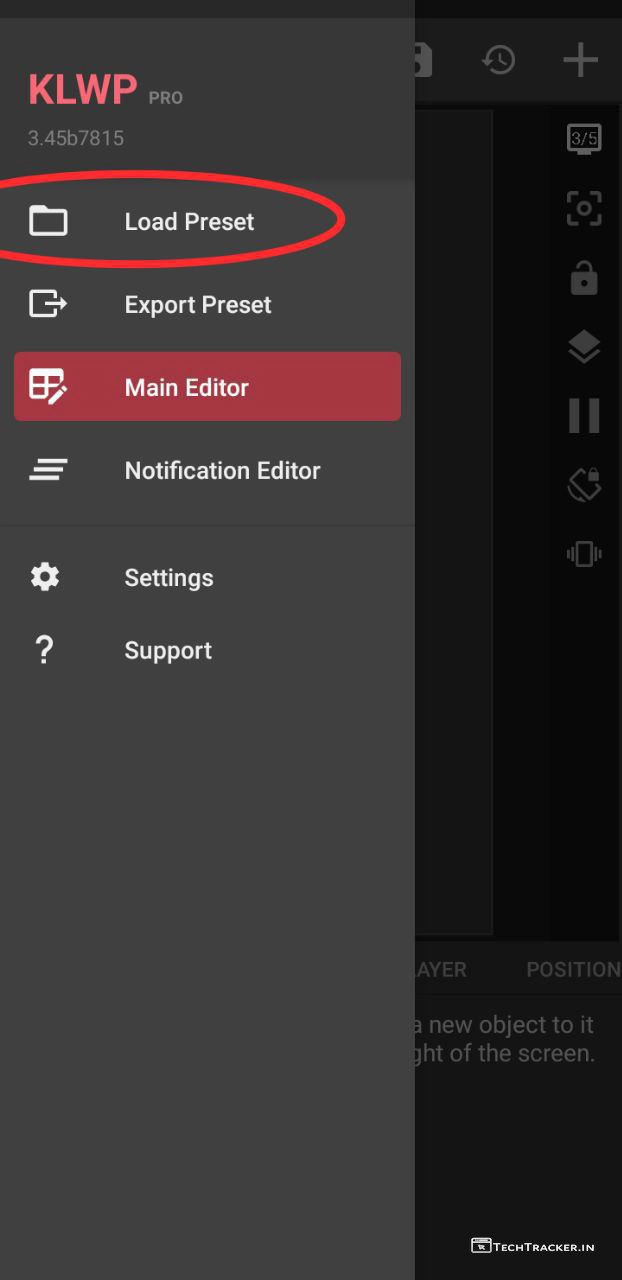622x1280 pixels.
Task: Tap the vibration phone icon
Action: 584,553
